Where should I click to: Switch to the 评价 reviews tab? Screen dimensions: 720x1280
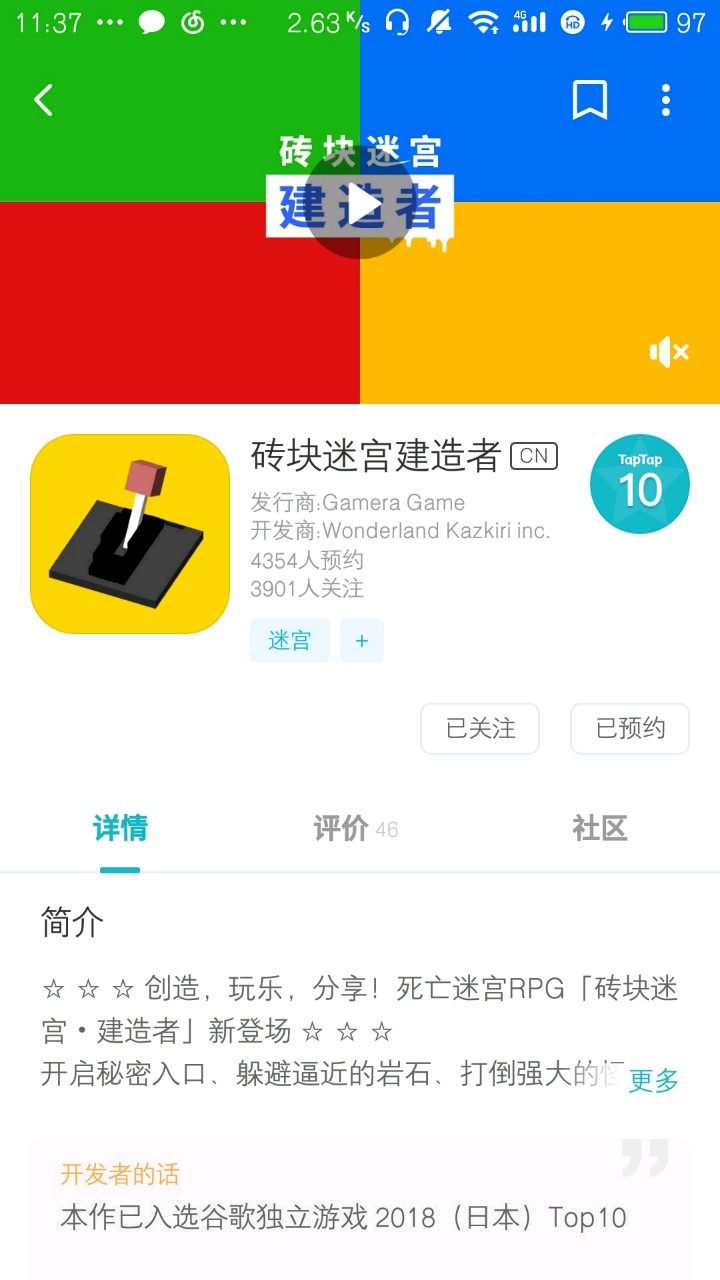pyautogui.click(x=354, y=829)
